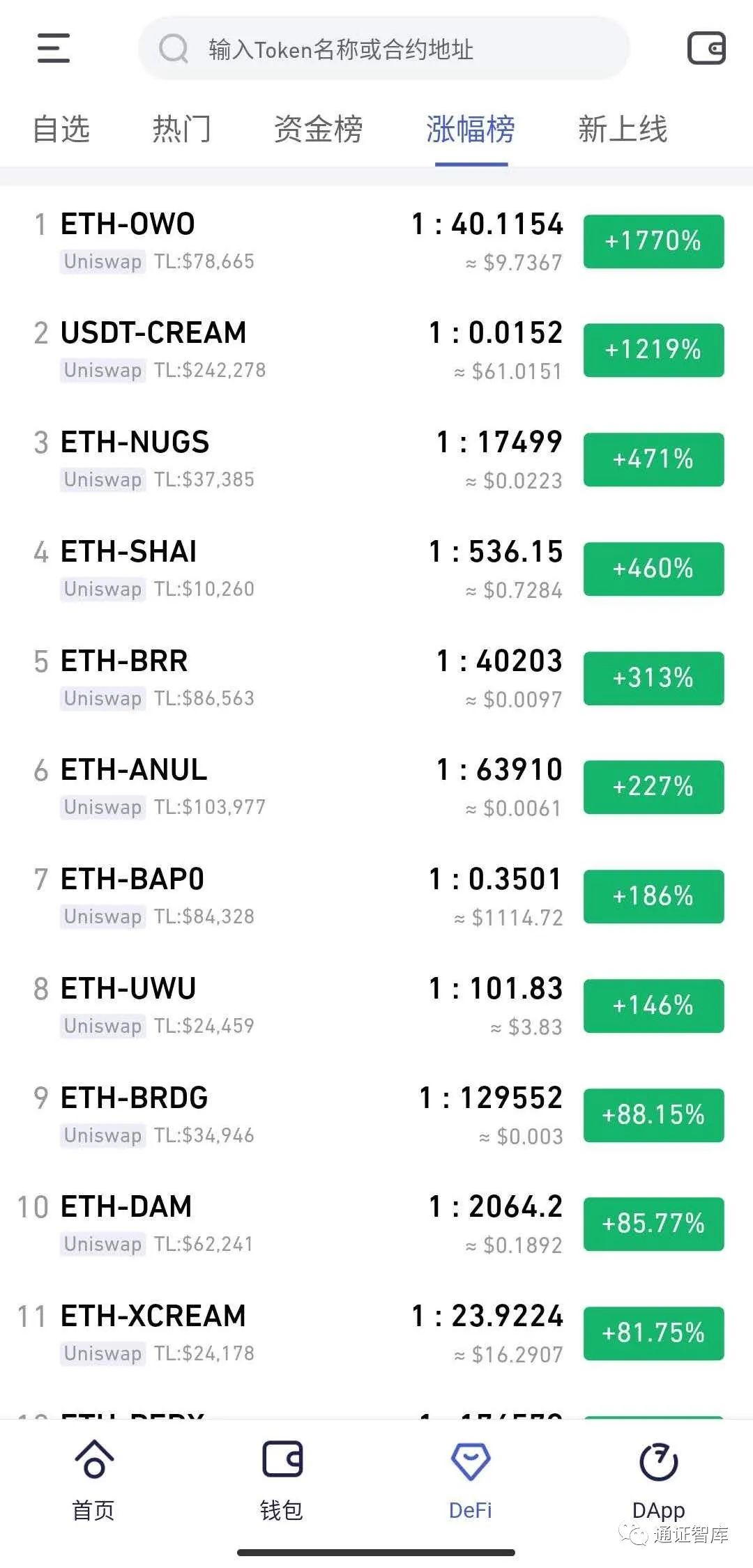Screen dimensions: 753x1568
Task: Open the ETH-BRDG pair row
Action: coord(279,1115)
